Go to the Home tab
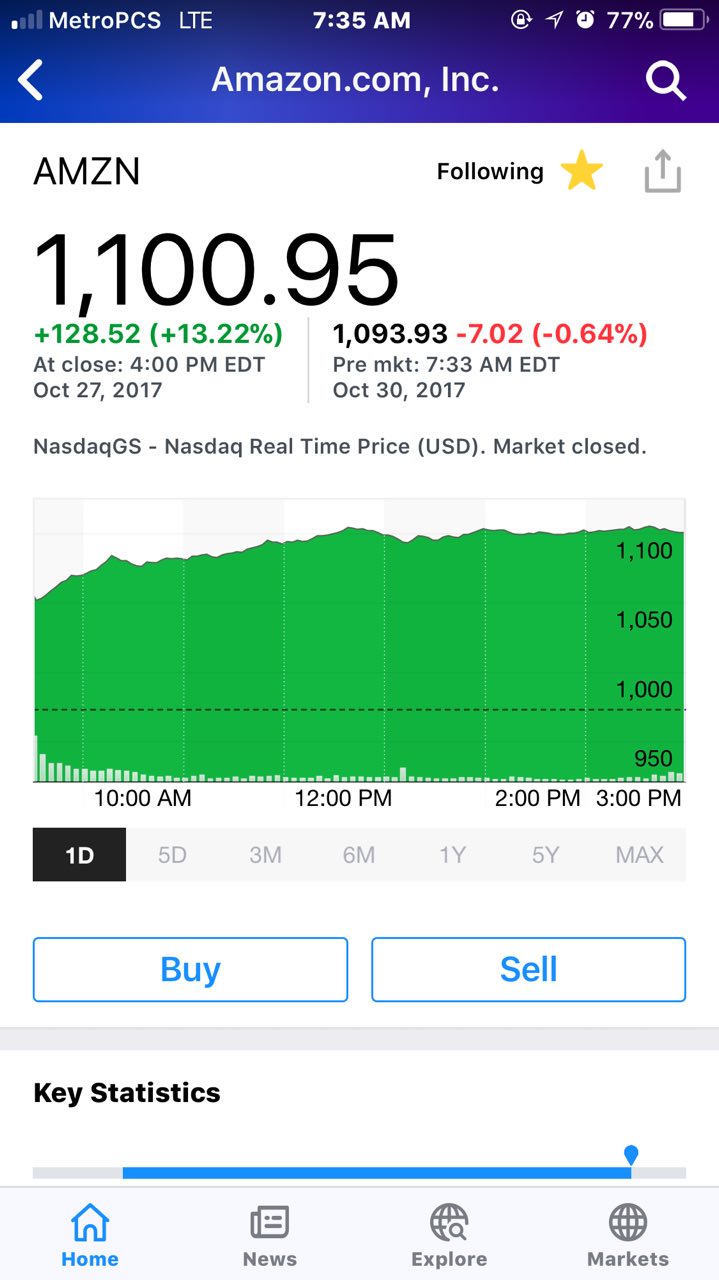 click(90, 1236)
